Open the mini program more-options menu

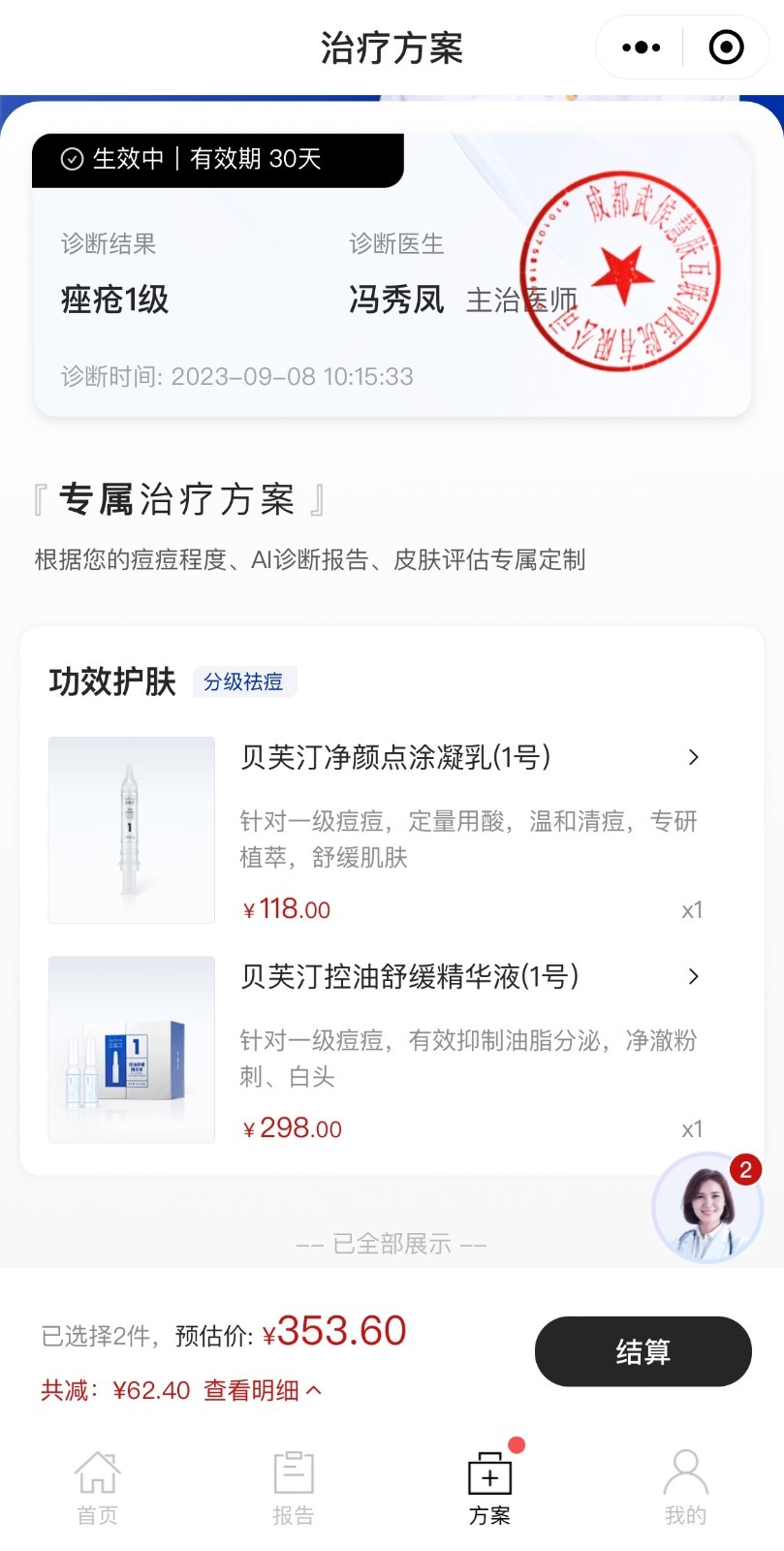coord(641,47)
